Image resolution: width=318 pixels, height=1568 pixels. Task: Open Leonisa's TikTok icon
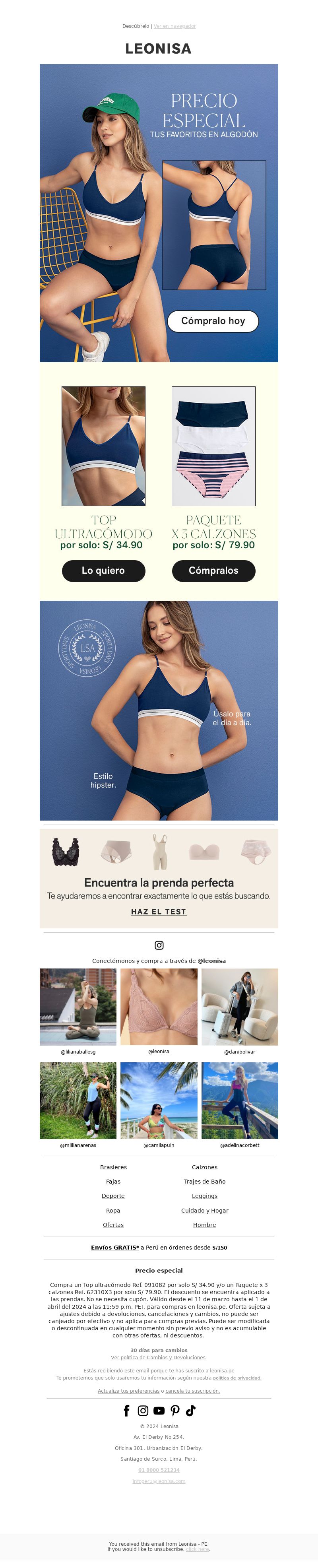190,1410
